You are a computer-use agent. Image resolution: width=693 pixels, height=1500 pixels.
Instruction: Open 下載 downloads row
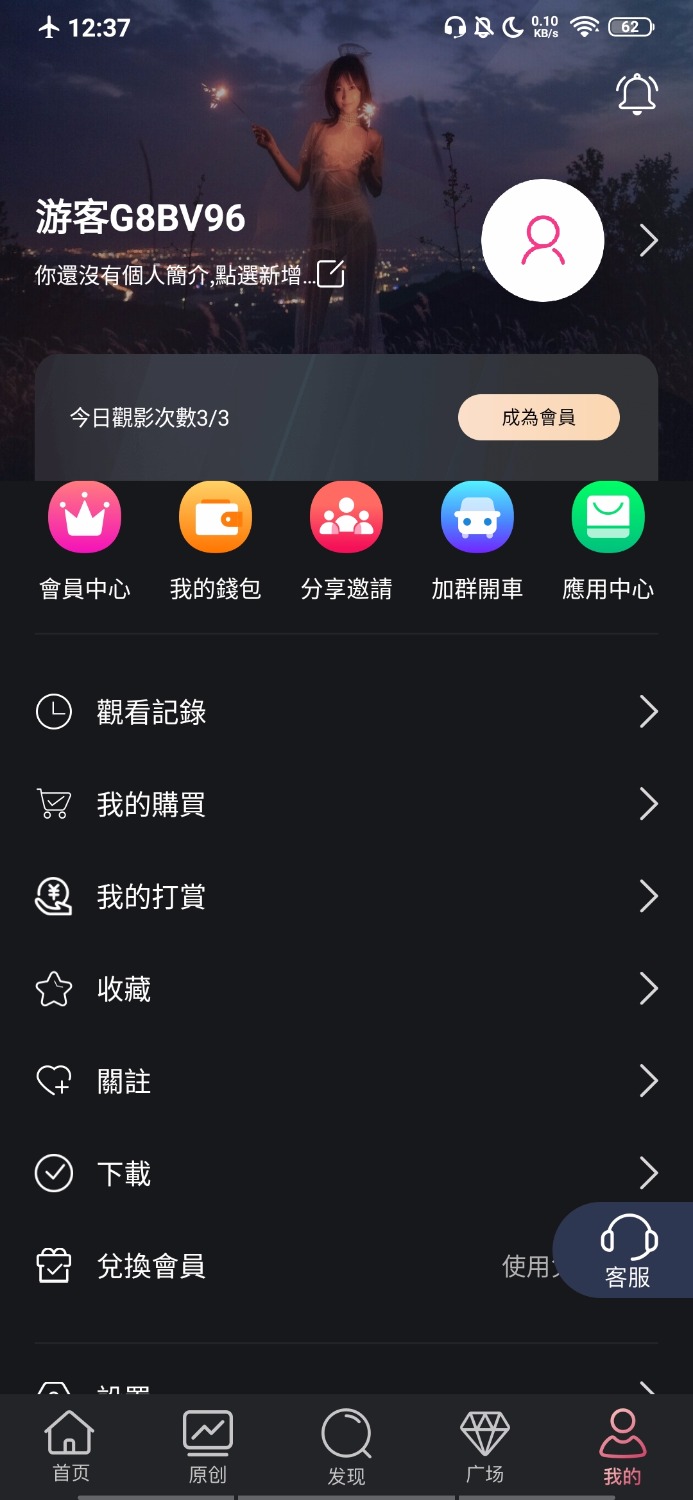[x=346, y=1173]
